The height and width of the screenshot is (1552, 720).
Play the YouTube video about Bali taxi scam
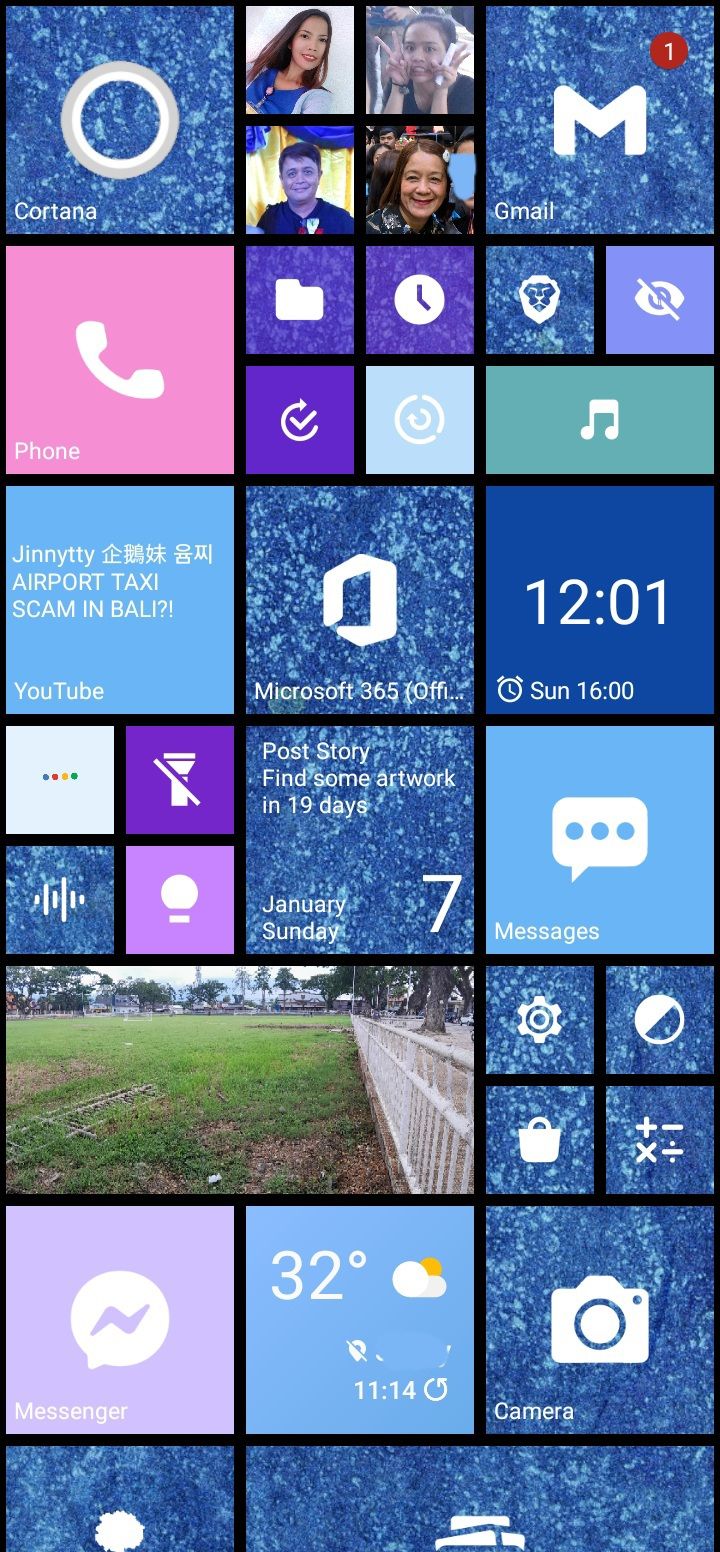point(120,600)
